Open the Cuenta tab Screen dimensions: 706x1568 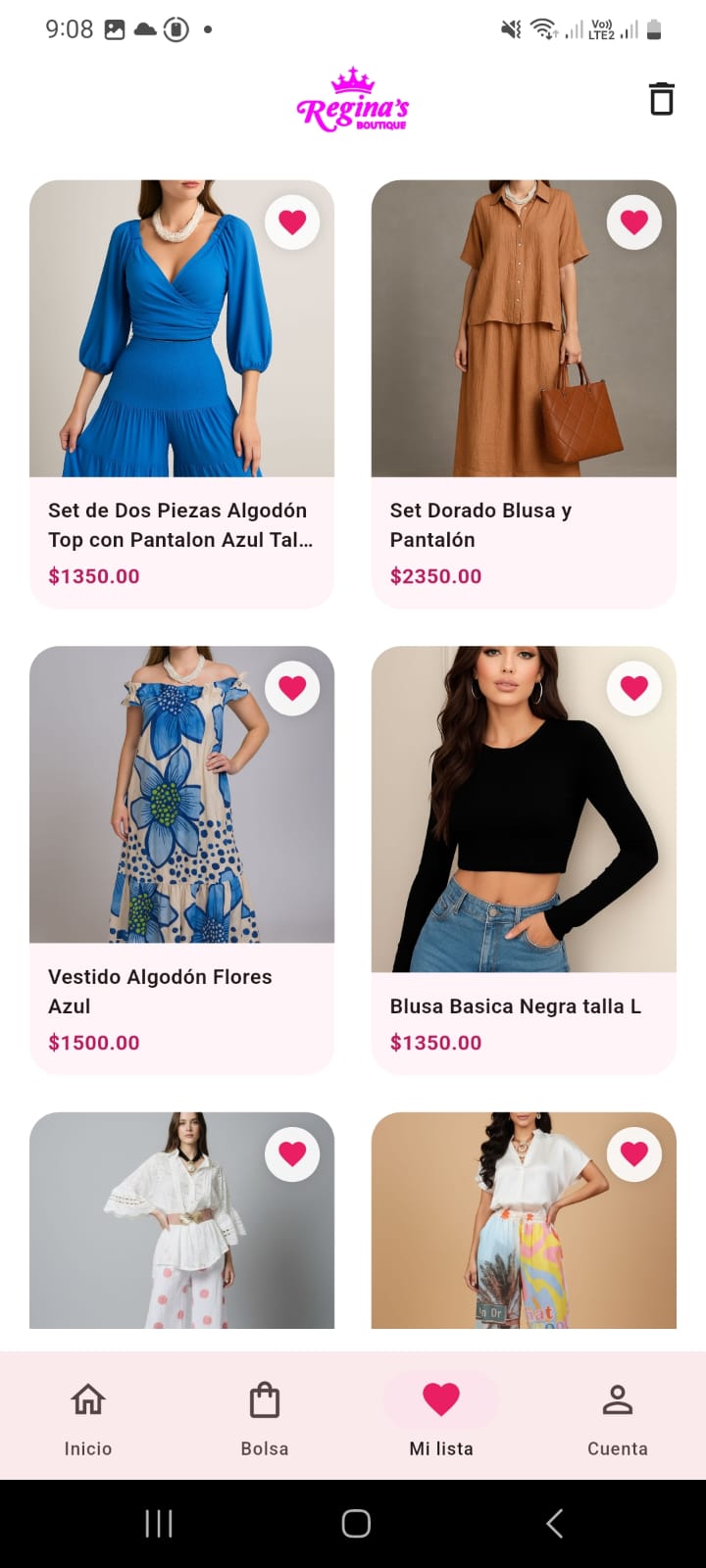pos(618,1416)
